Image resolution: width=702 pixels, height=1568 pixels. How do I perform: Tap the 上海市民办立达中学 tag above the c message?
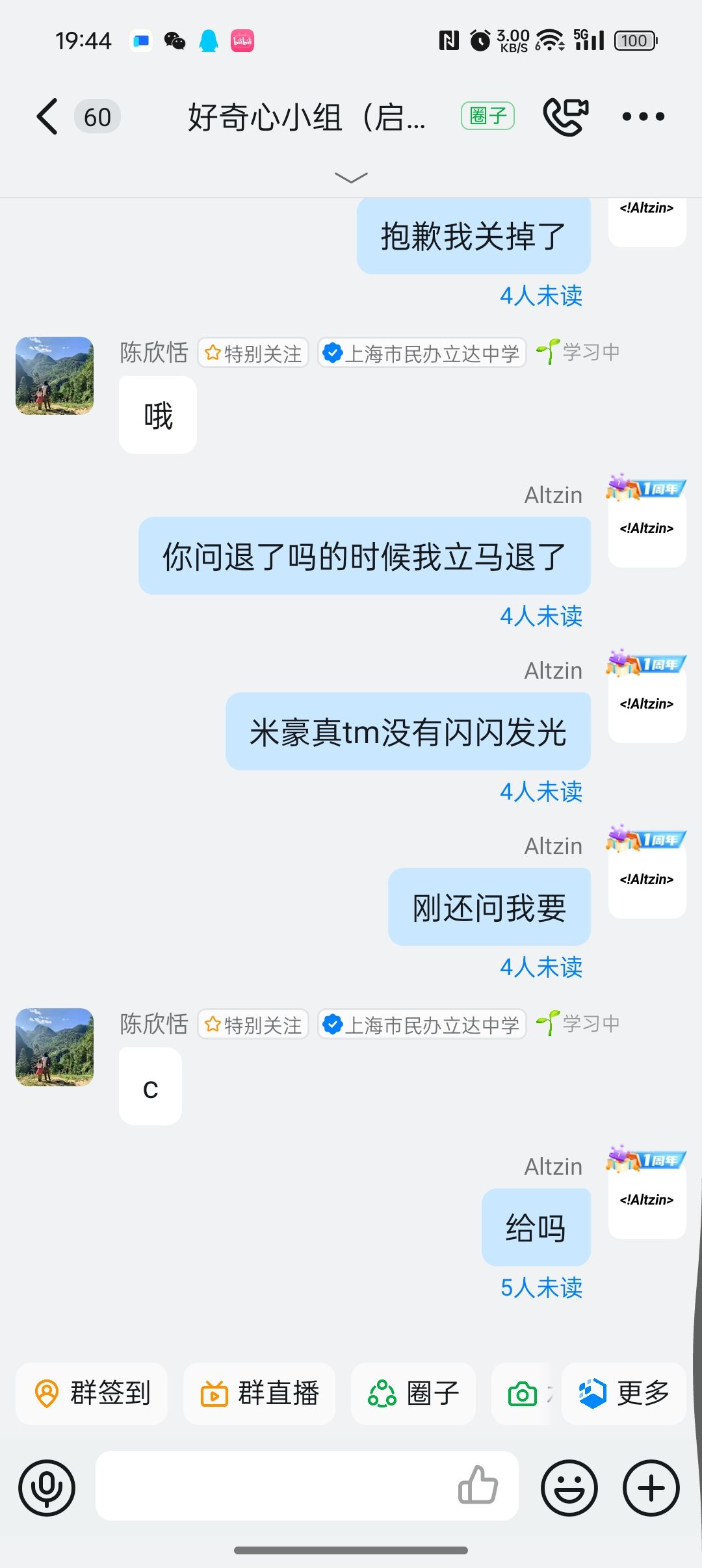point(422,1025)
